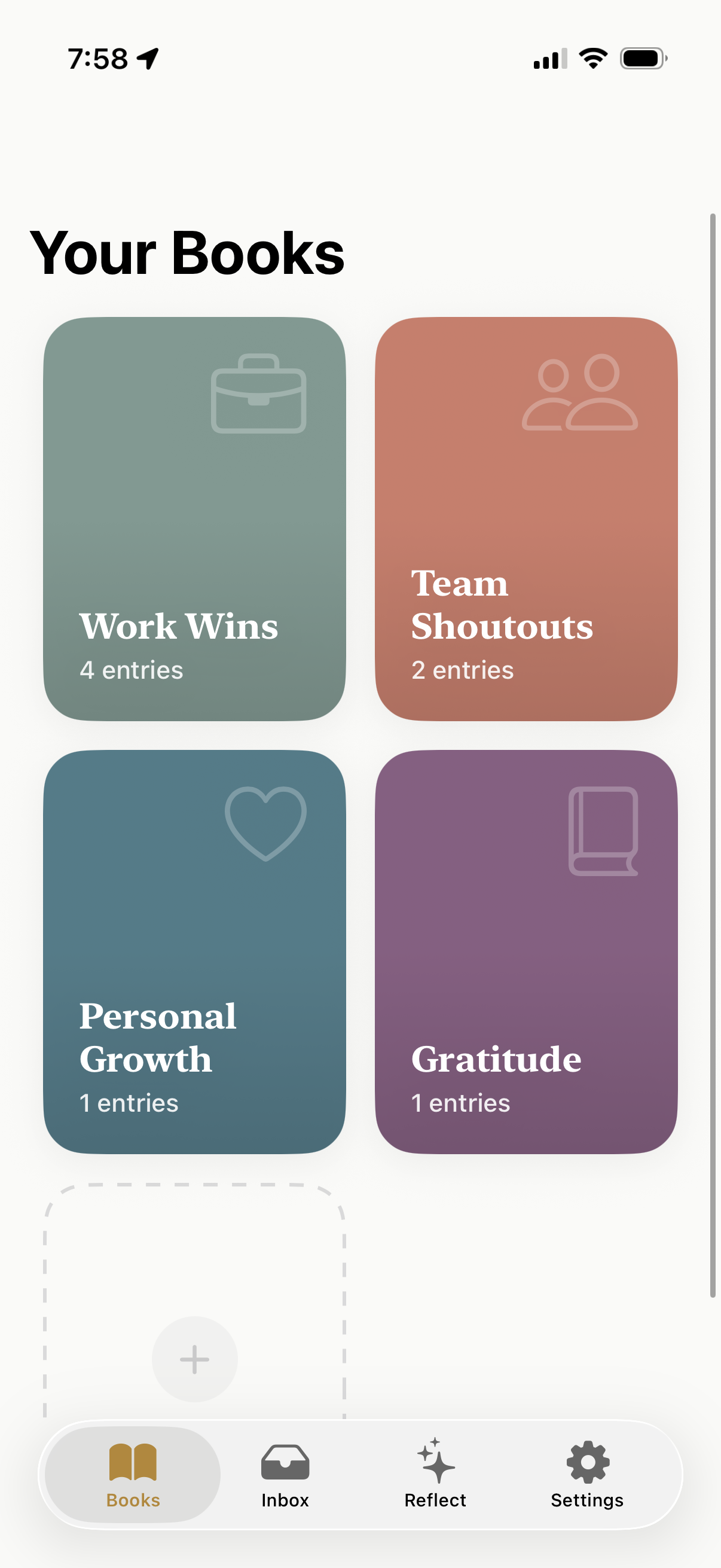Open the Settings tab

[x=586, y=1474]
